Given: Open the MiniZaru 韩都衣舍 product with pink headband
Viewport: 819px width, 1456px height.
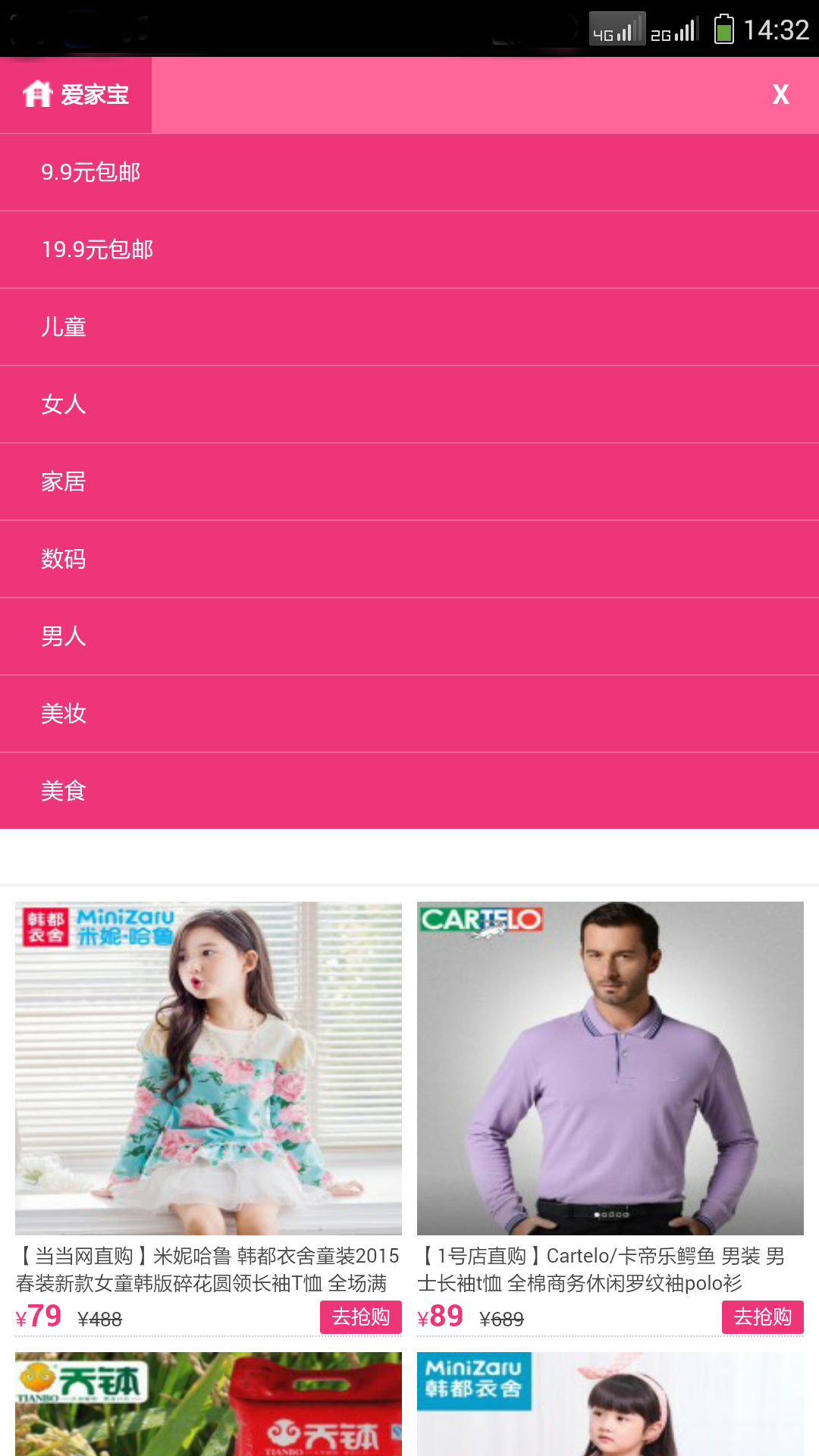Looking at the screenshot, I should [x=610, y=1404].
